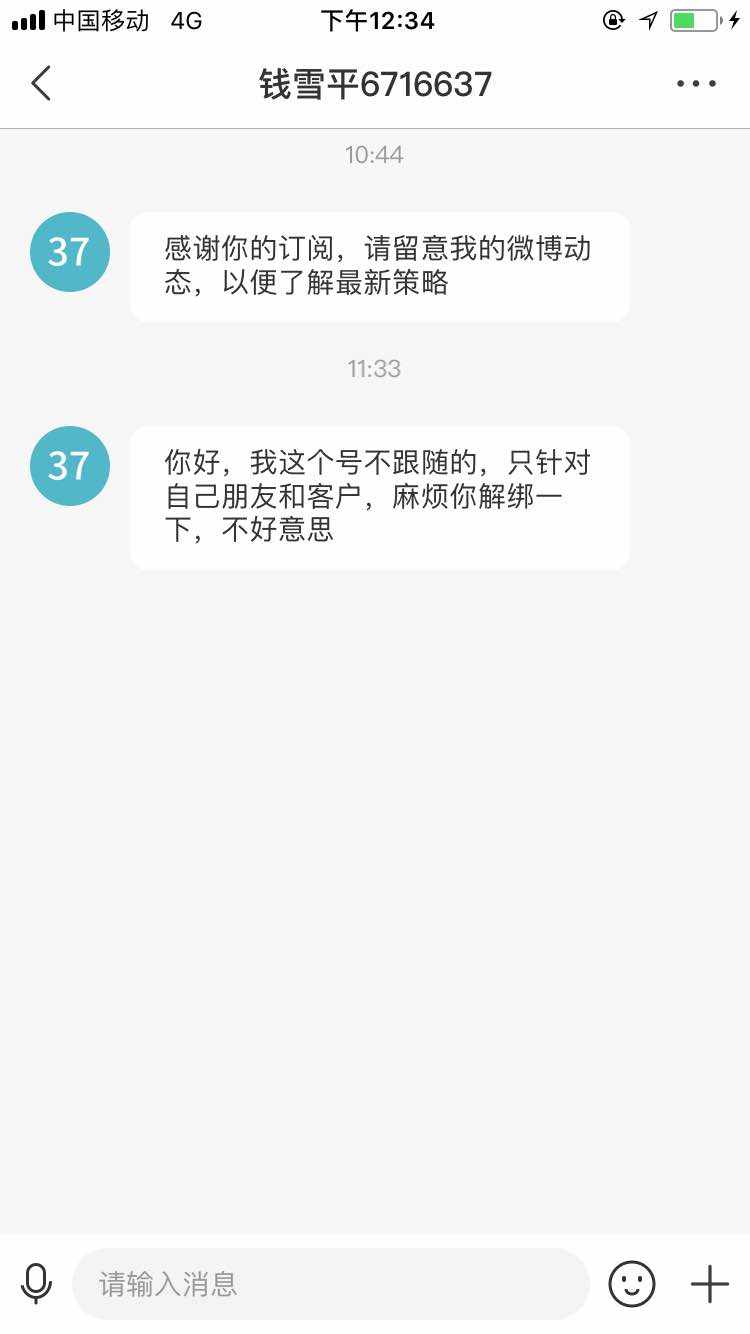750x1334 pixels.
Task: Open the plus attachment menu
Action: point(710,1283)
